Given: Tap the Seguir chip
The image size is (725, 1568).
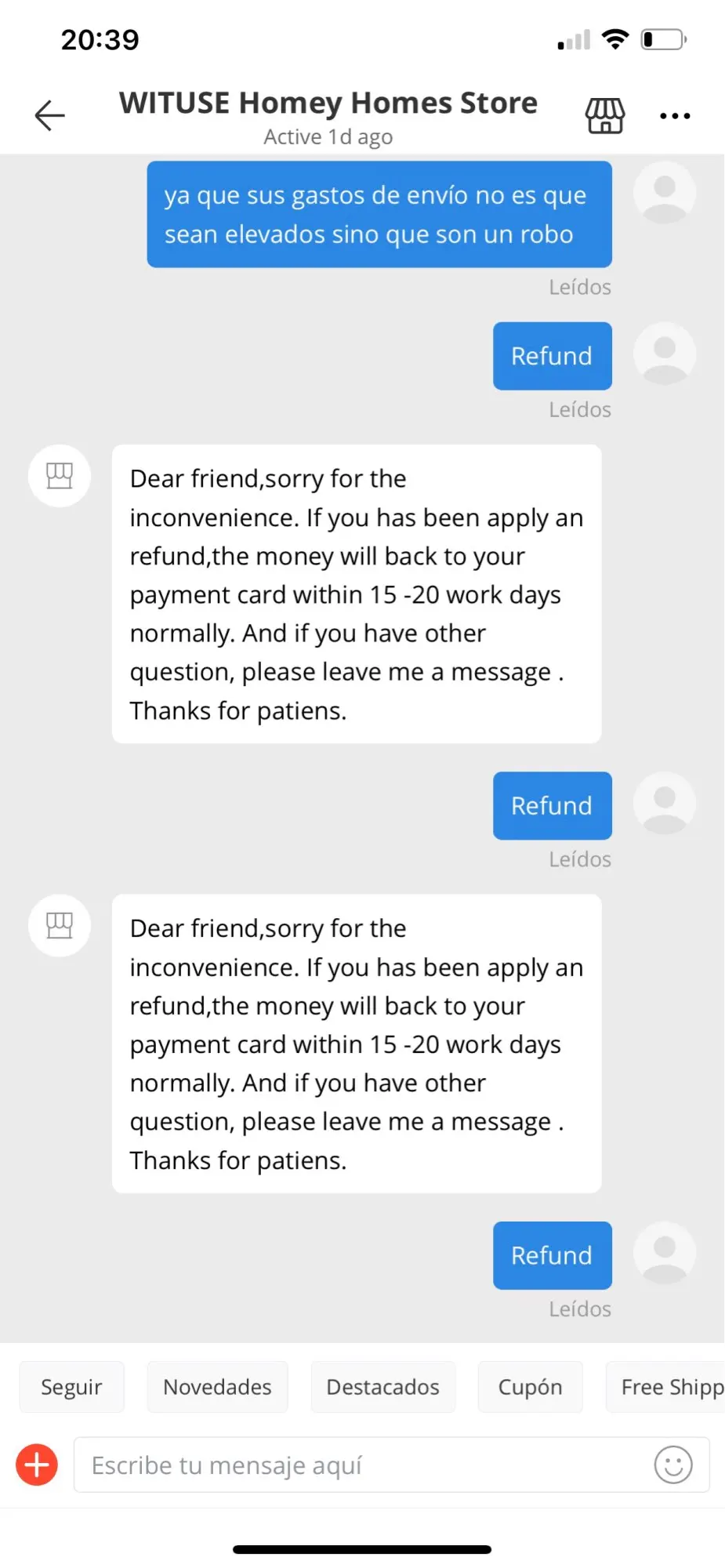Looking at the screenshot, I should coord(71,1387).
